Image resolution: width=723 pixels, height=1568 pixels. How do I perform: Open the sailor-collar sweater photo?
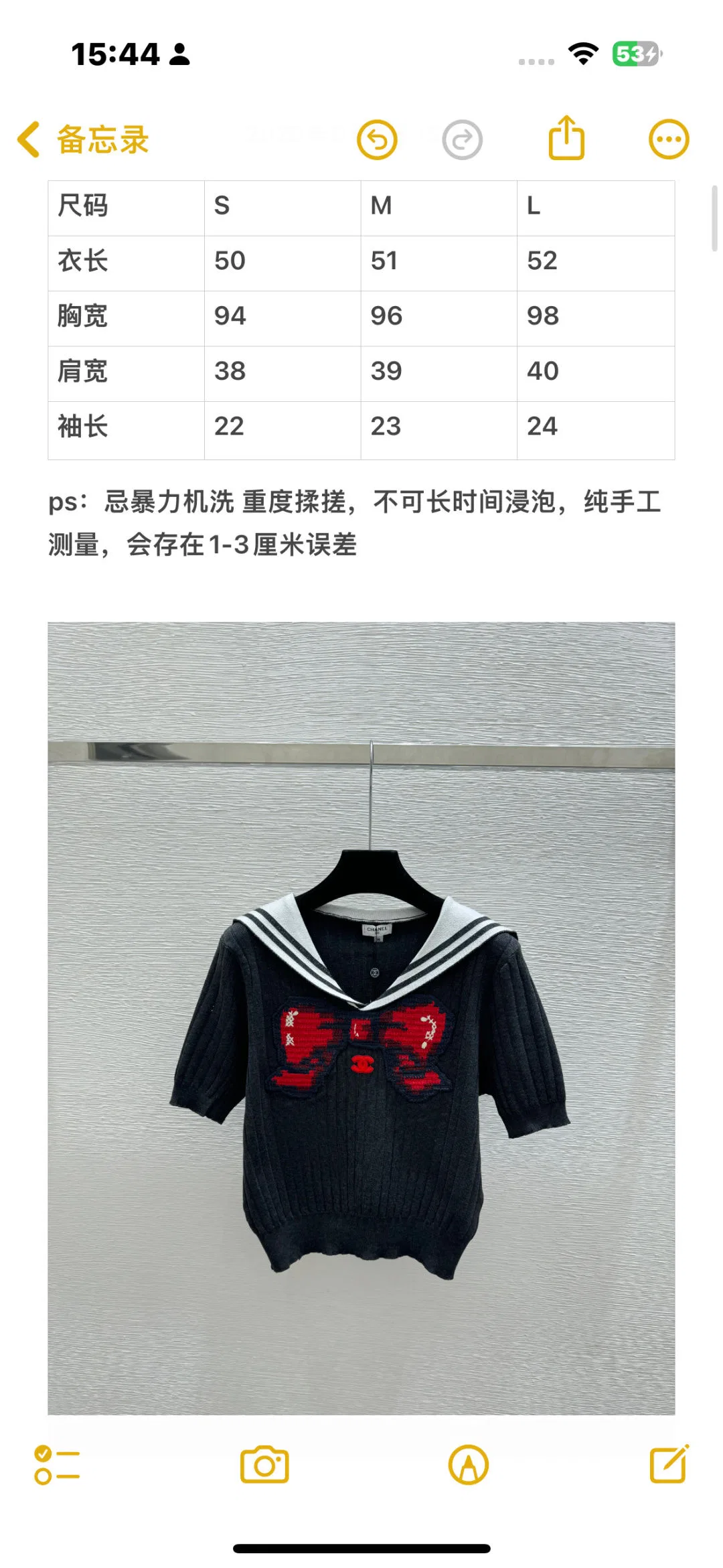361,1019
